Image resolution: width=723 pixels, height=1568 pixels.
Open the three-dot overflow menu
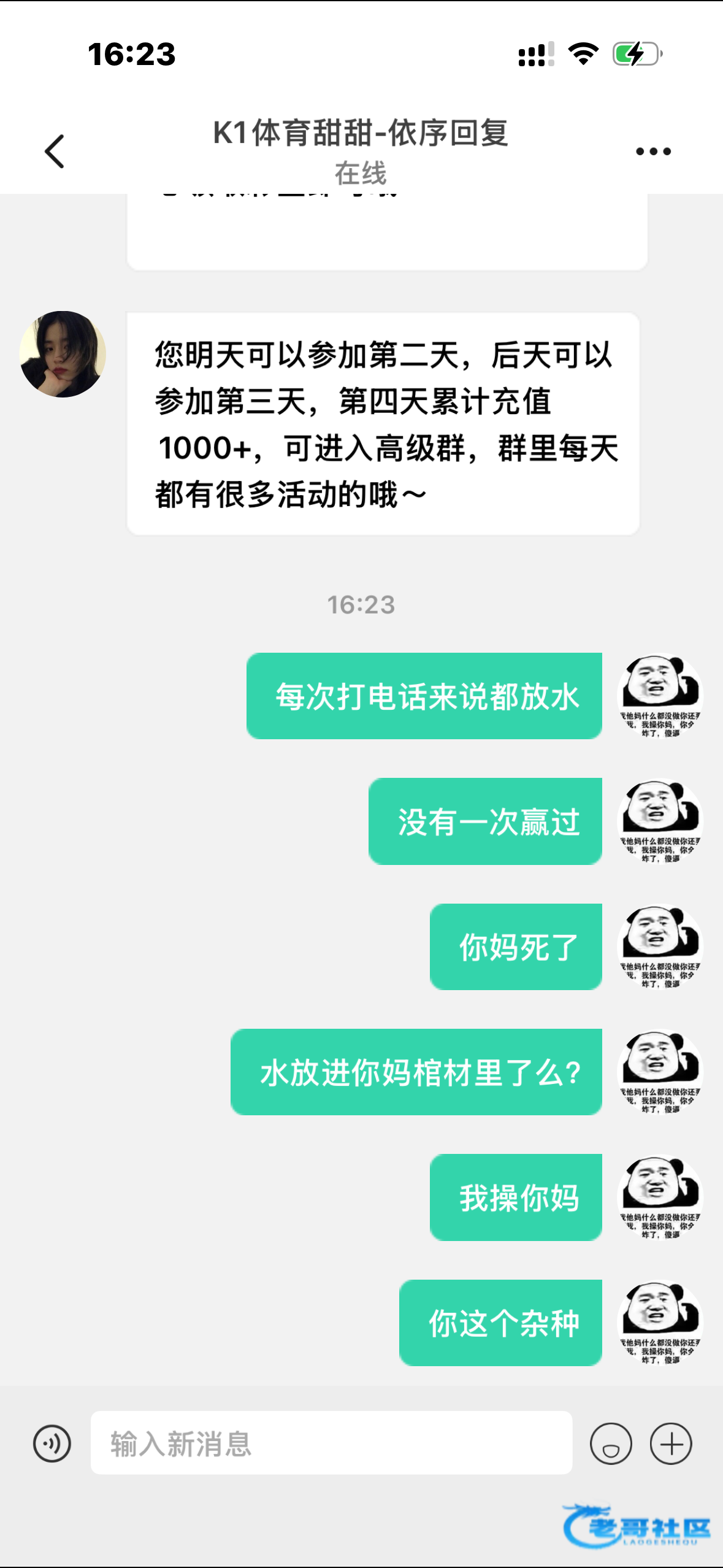653,151
